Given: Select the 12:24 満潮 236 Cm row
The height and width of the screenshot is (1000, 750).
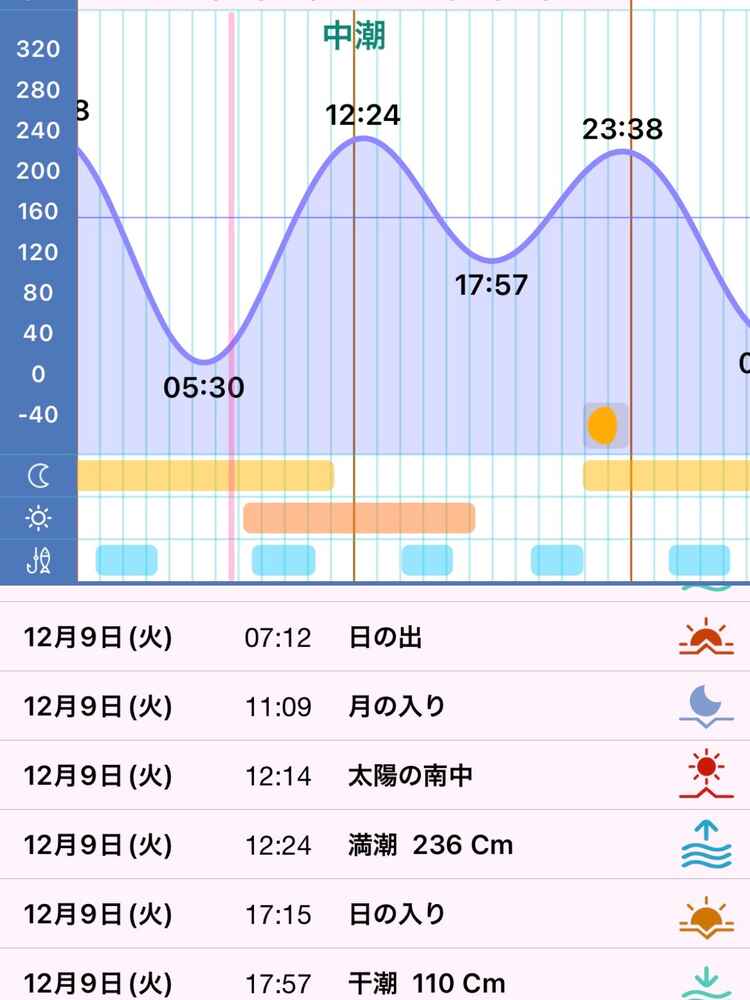Looking at the screenshot, I should pos(375,846).
